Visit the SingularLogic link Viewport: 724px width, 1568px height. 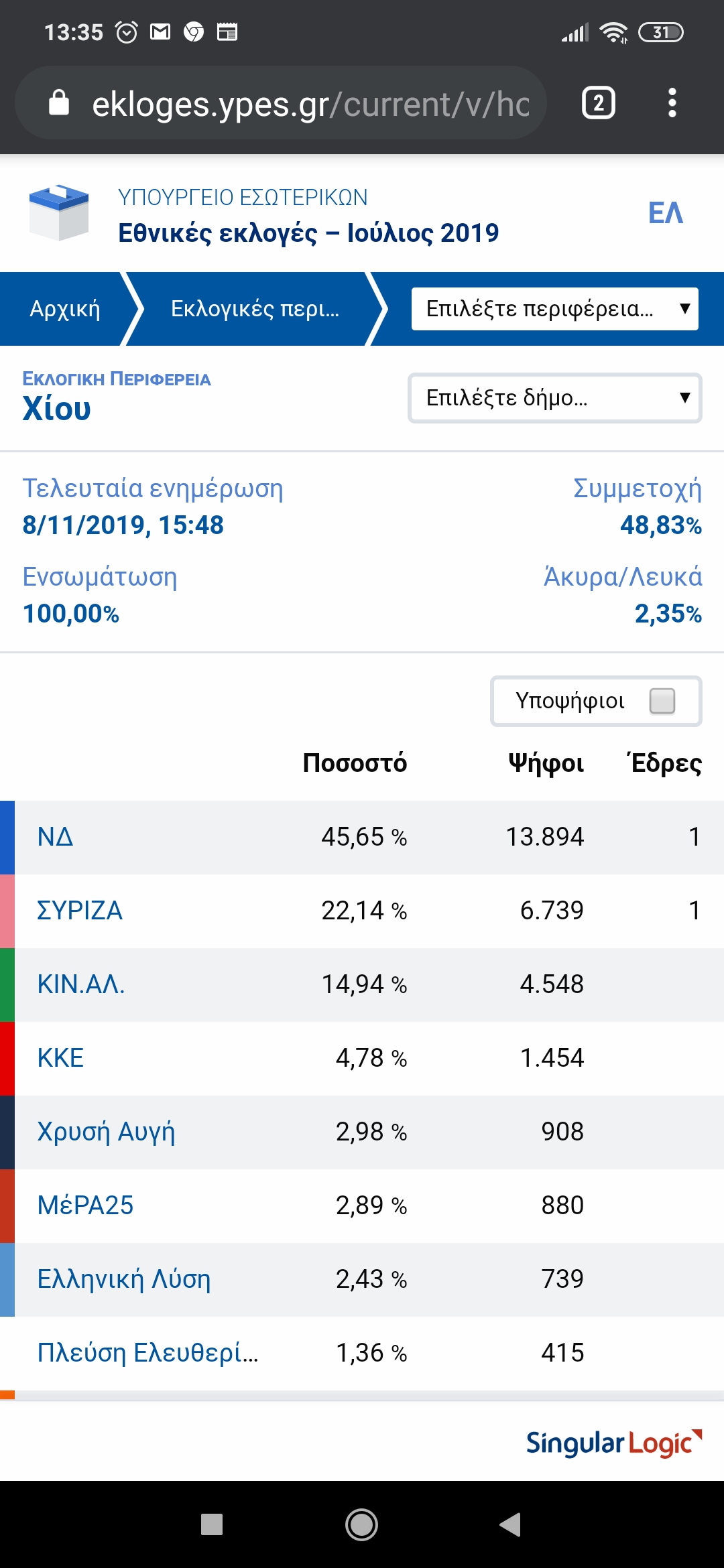(613, 1444)
